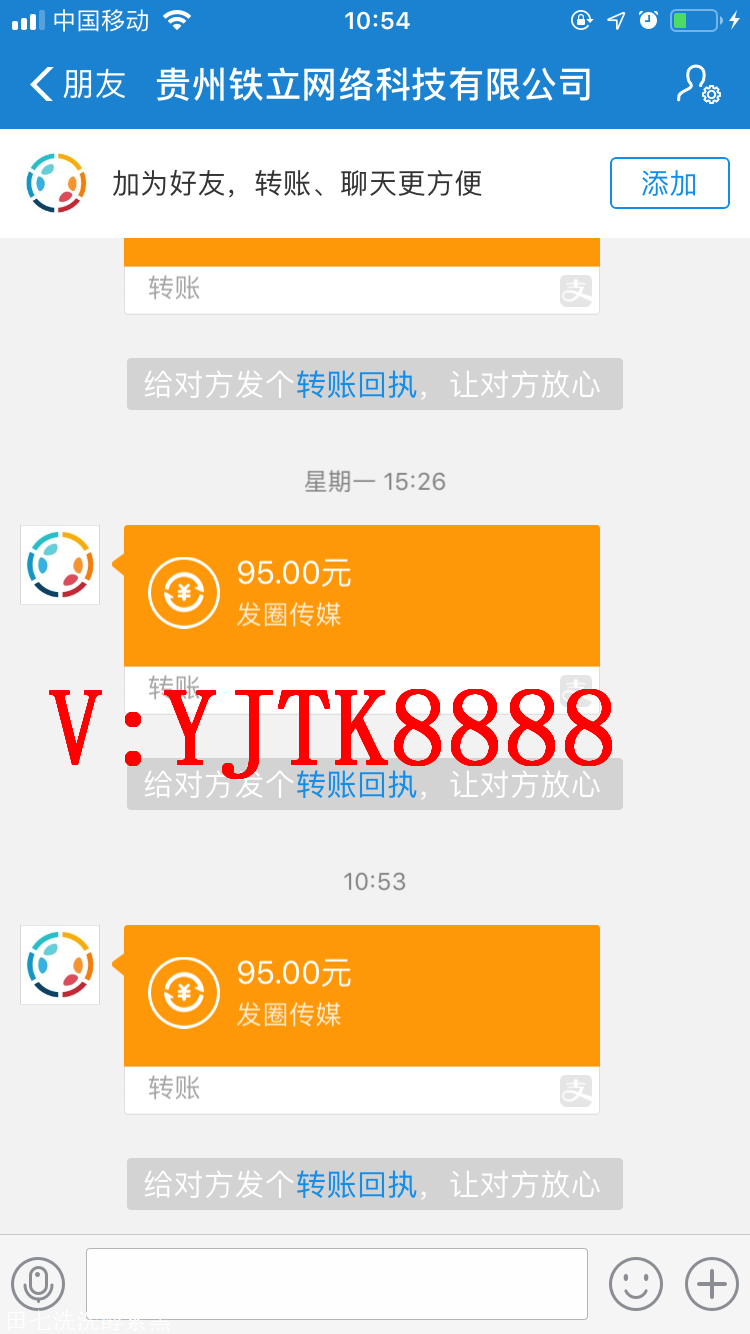This screenshot has height=1334, width=750.
Task: Tap the 转账回执 link near the top
Action: pos(356,384)
